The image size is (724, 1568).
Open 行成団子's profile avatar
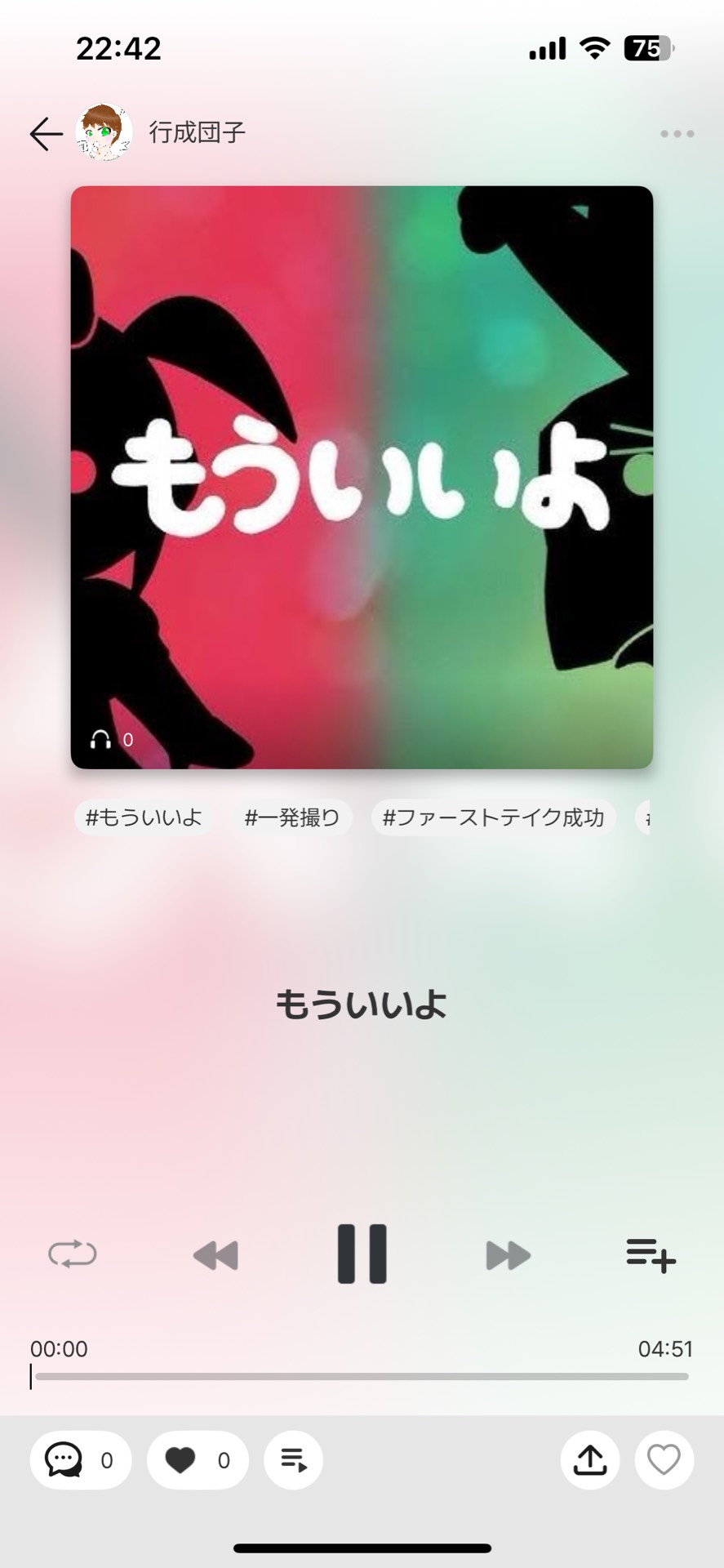[104, 132]
